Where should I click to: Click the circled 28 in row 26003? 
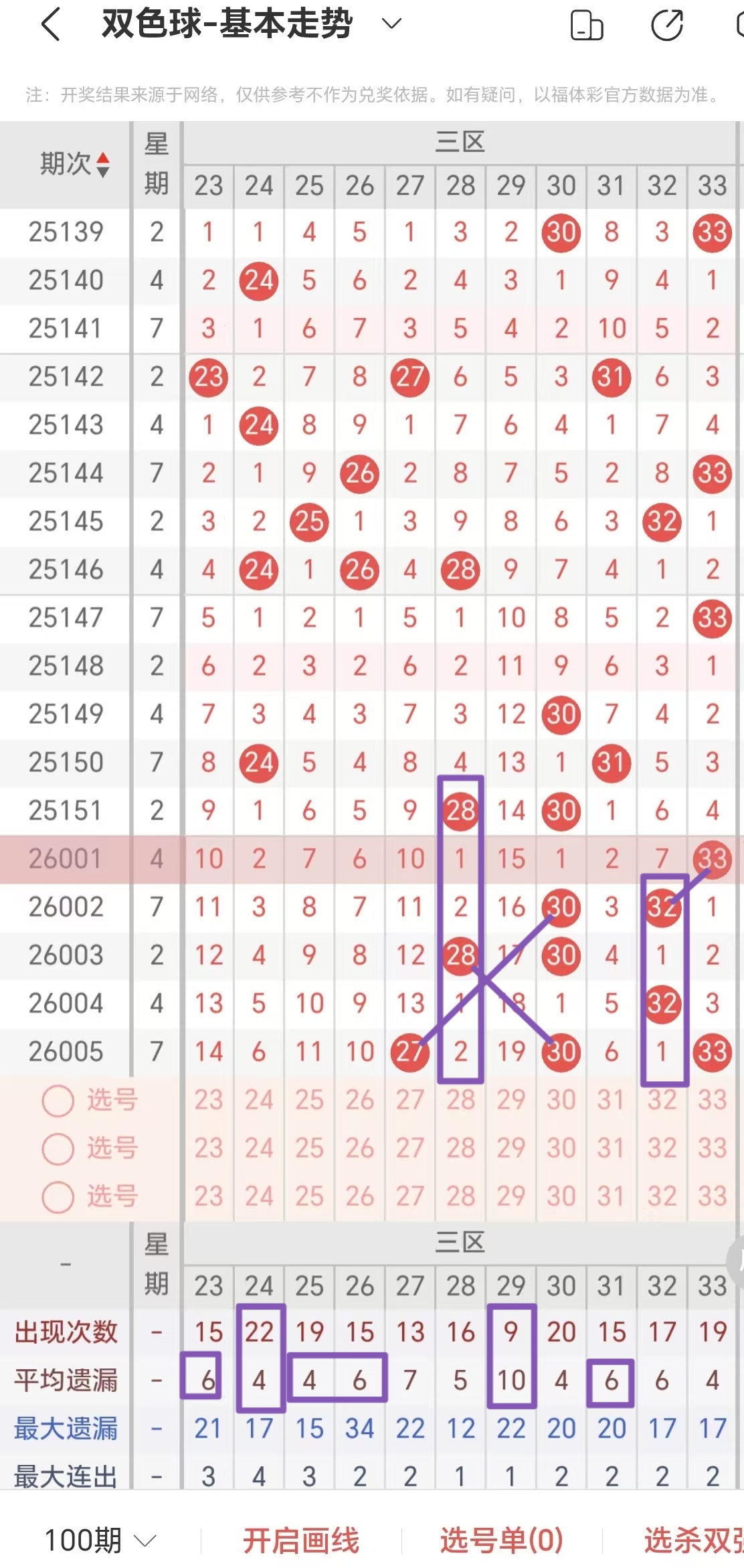click(x=460, y=955)
